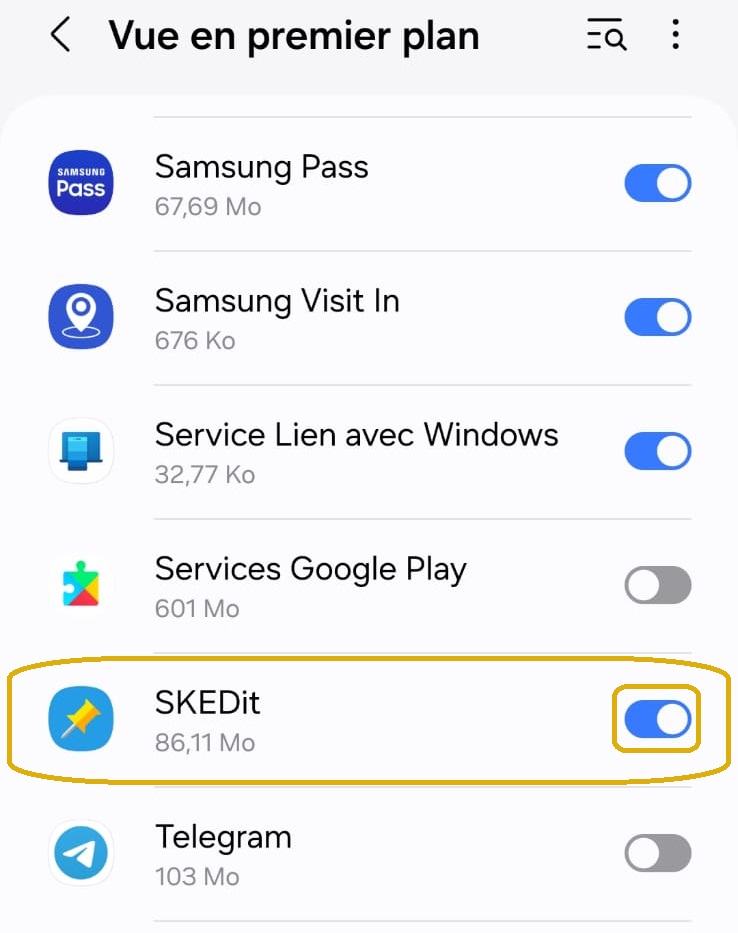Image resolution: width=738 pixels, height=933 pixels.
Task: Open the three-dot overflow menu
Action: point(676,36)
